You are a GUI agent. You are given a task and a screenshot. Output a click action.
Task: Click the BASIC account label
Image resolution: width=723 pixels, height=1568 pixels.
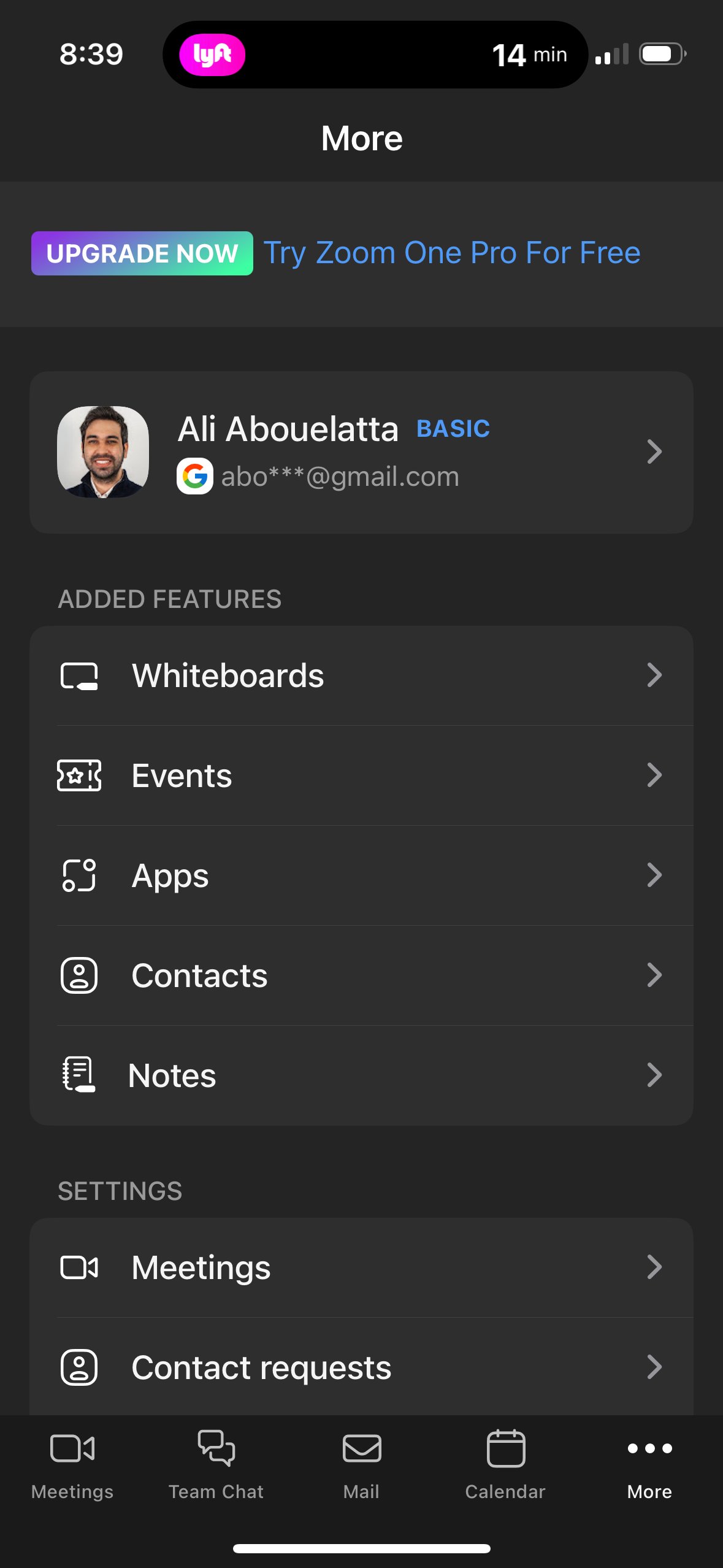click(453, 428)
